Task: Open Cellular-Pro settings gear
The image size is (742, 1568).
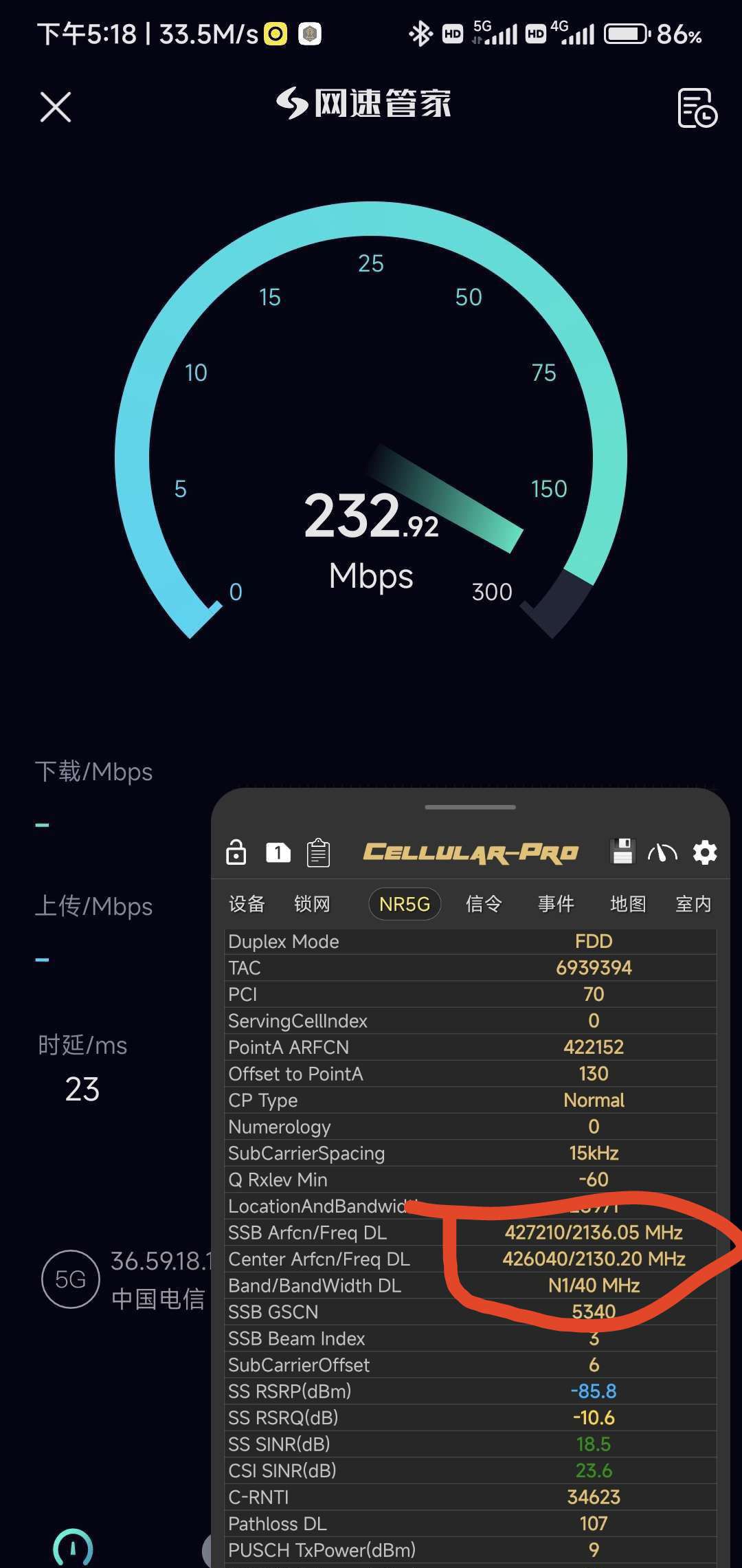Action: [x=704, y=852]
